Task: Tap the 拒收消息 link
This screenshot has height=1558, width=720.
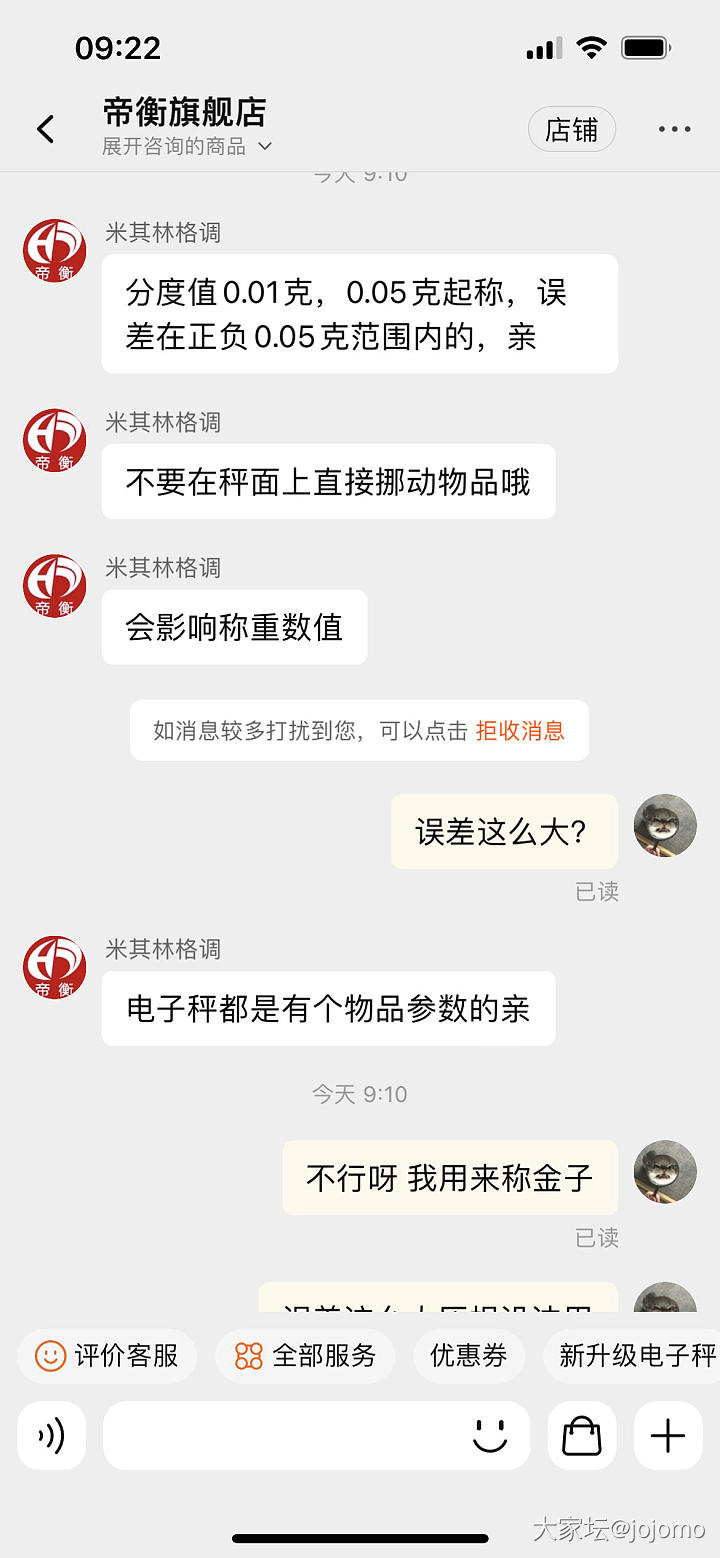Action: (520, 731)
